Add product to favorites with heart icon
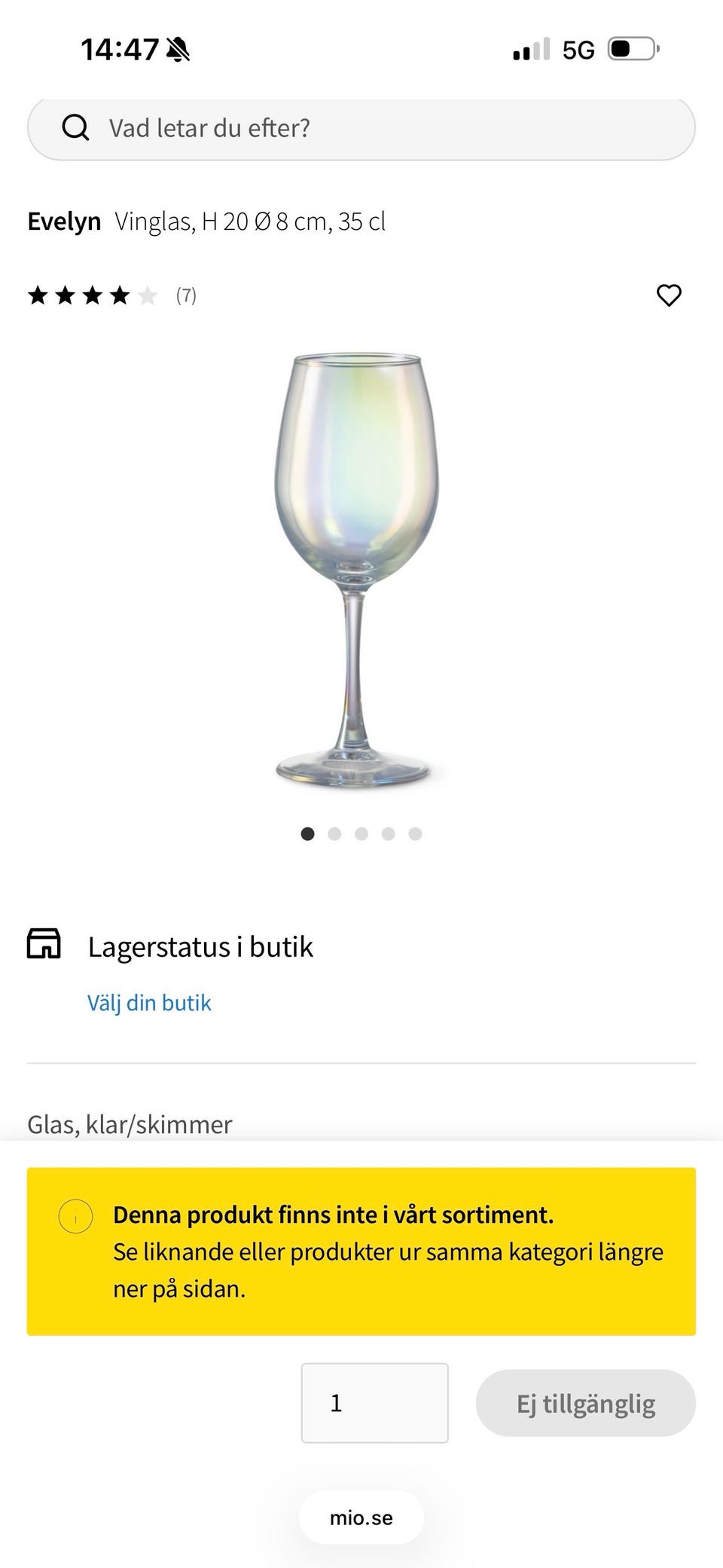Screen dimensions: 723x1568 (670, 295)
